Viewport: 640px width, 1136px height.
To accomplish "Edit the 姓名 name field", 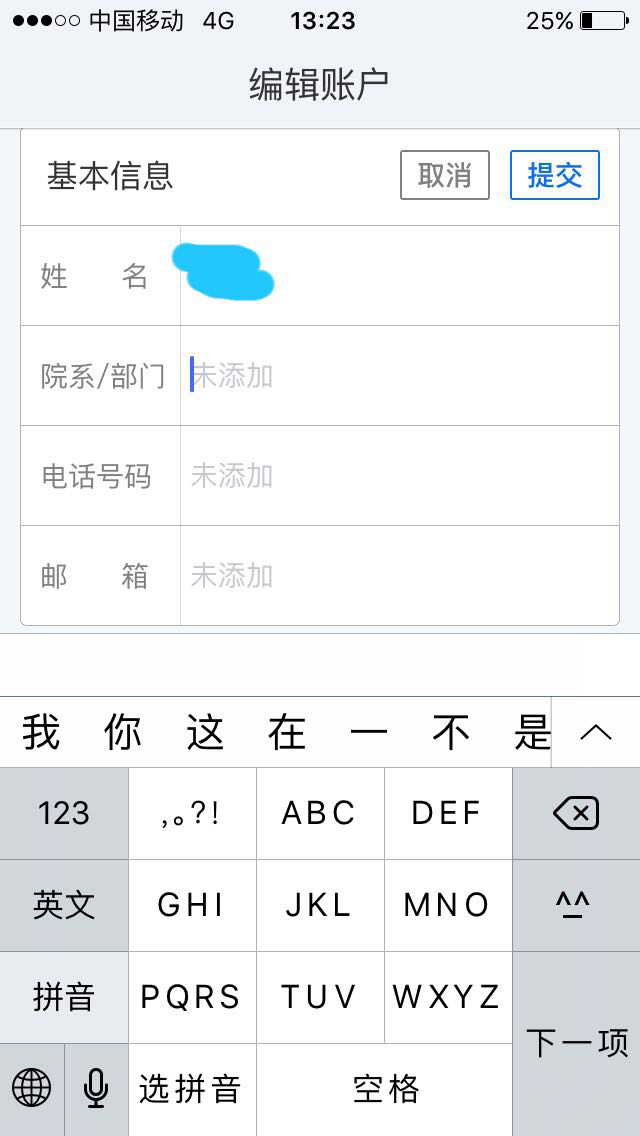I will coord(399,275).
